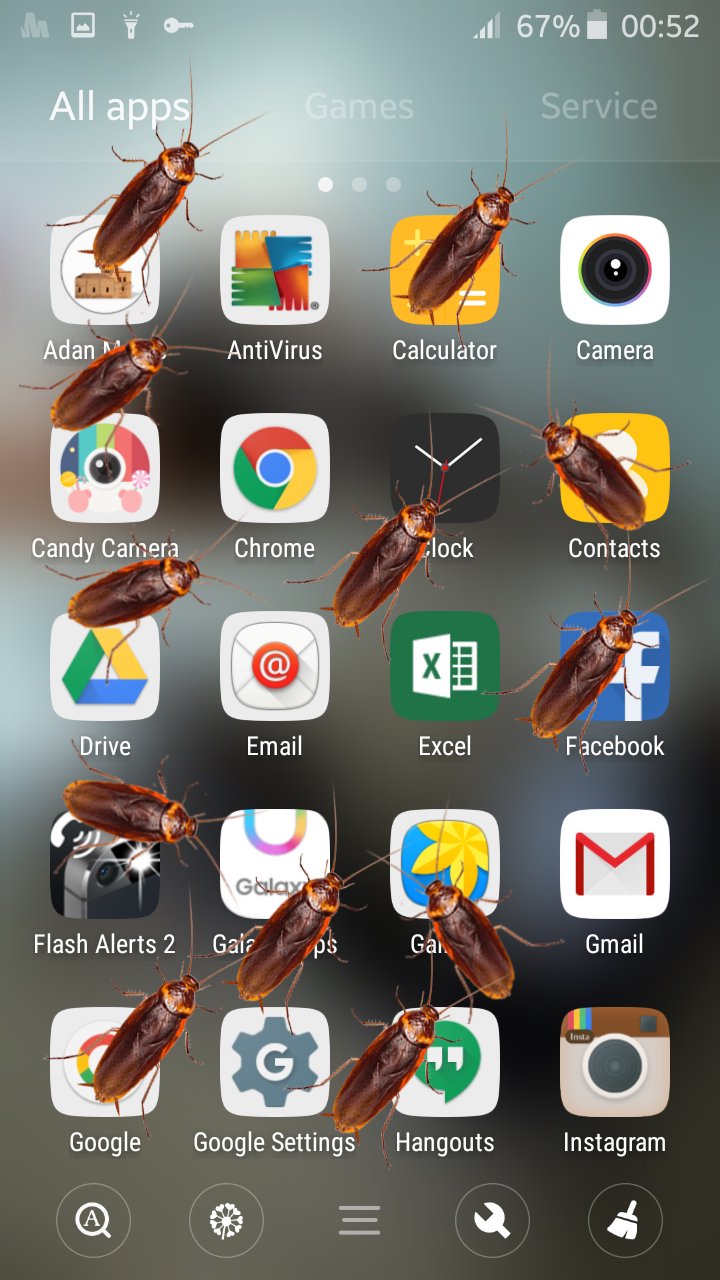Viewport: 720px width, 1280px height.
Task: Open the themes flower icon at the bottom
Action: (226, 1220)
